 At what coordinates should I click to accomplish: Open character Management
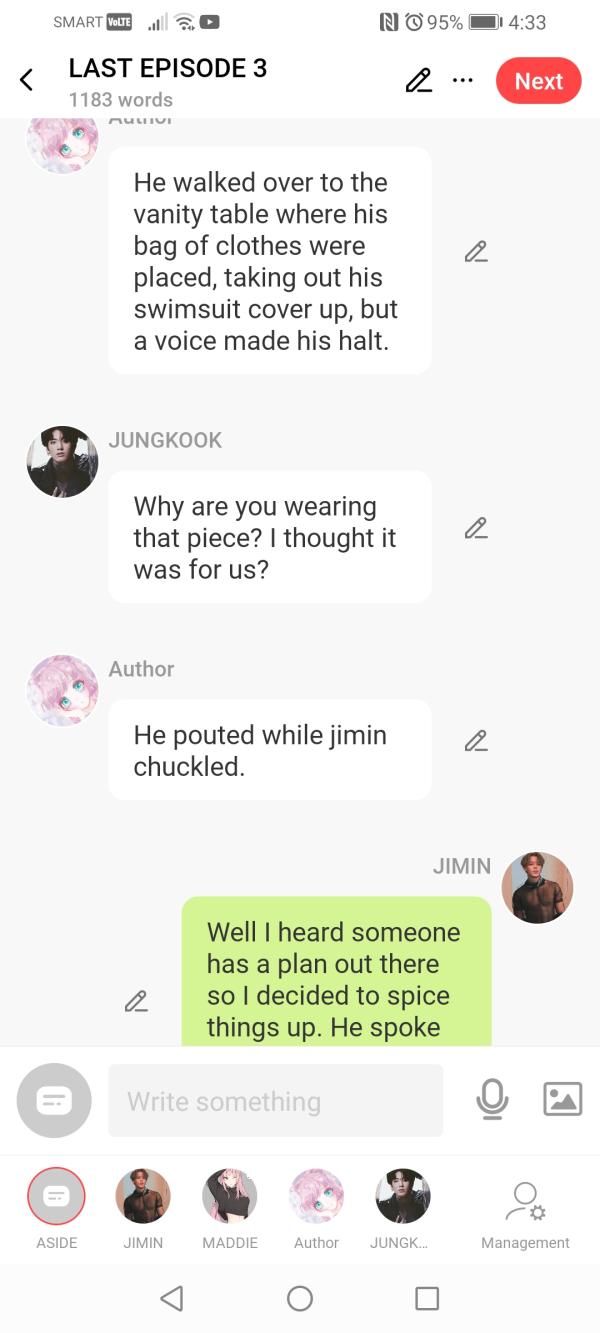525,1210
